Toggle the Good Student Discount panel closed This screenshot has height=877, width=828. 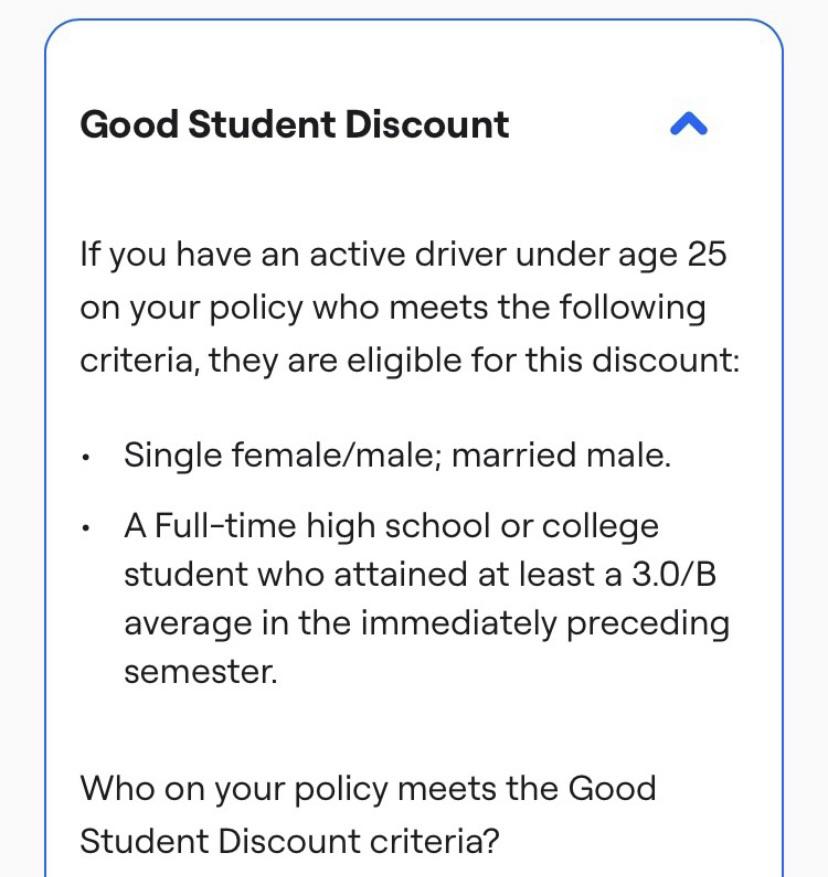click(688, 123)
